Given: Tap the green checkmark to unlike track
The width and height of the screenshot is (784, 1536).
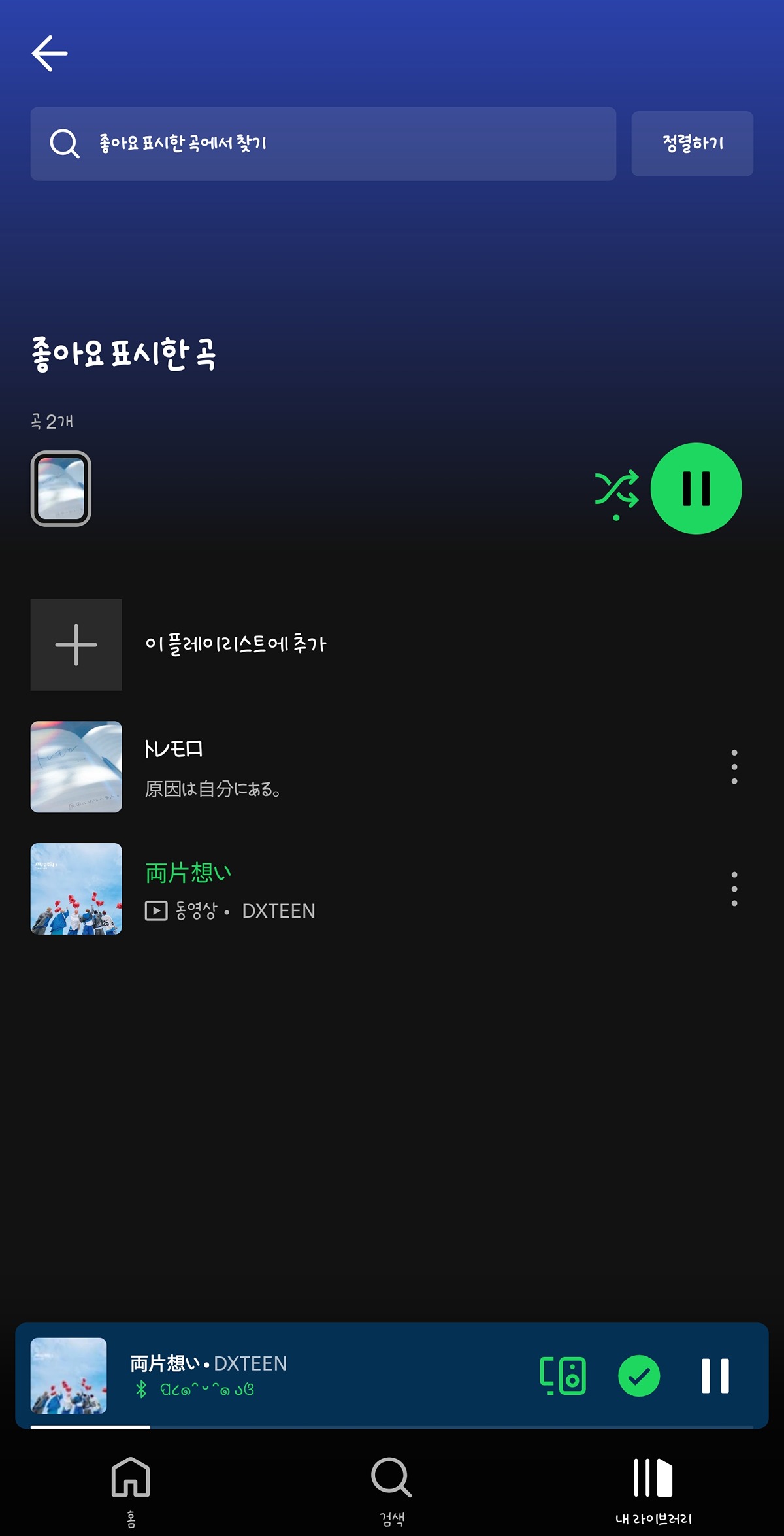Looking at the screenshot, I should click(x=638, y=1375).
